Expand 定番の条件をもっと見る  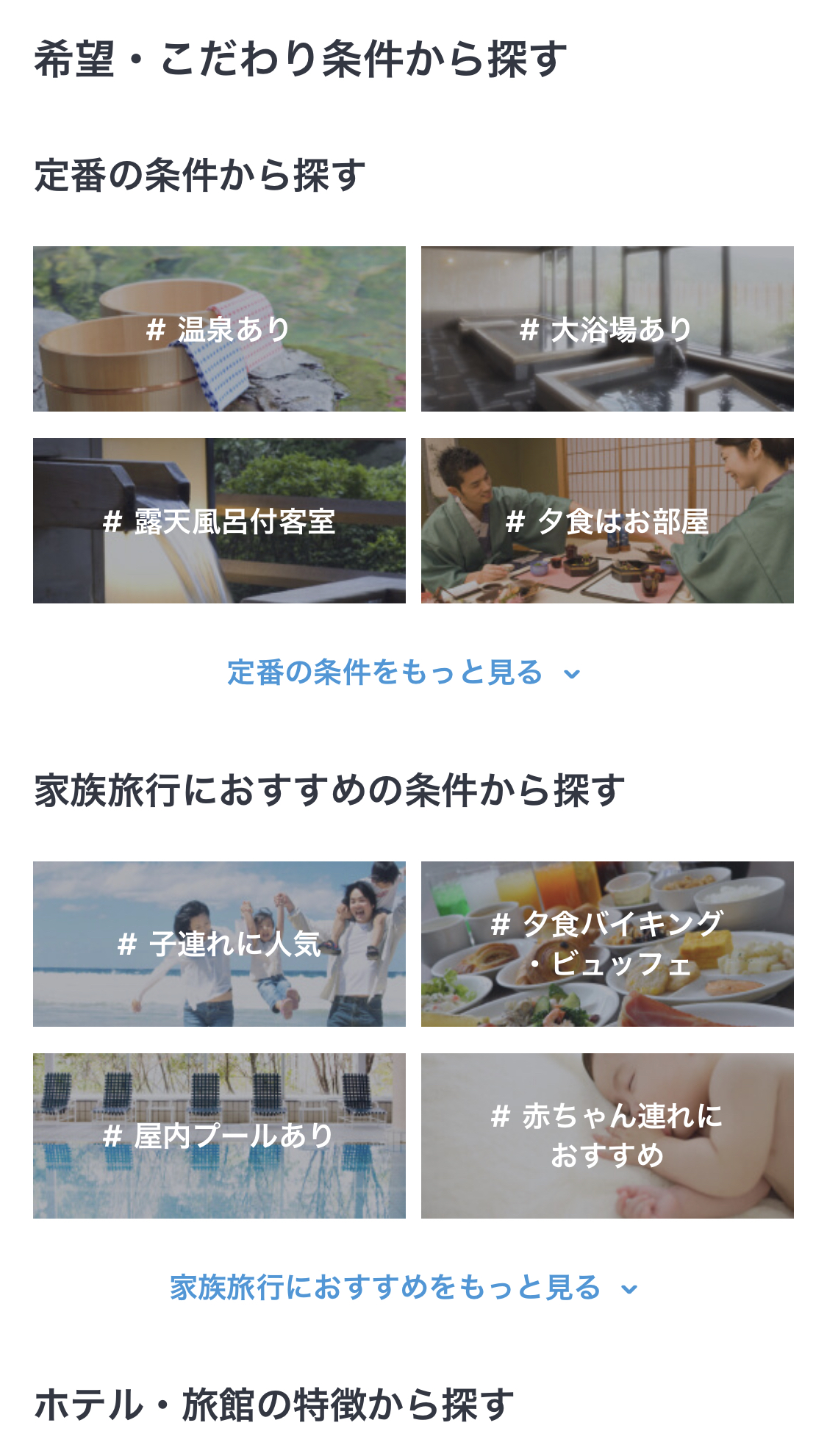(x=404, y=673)
